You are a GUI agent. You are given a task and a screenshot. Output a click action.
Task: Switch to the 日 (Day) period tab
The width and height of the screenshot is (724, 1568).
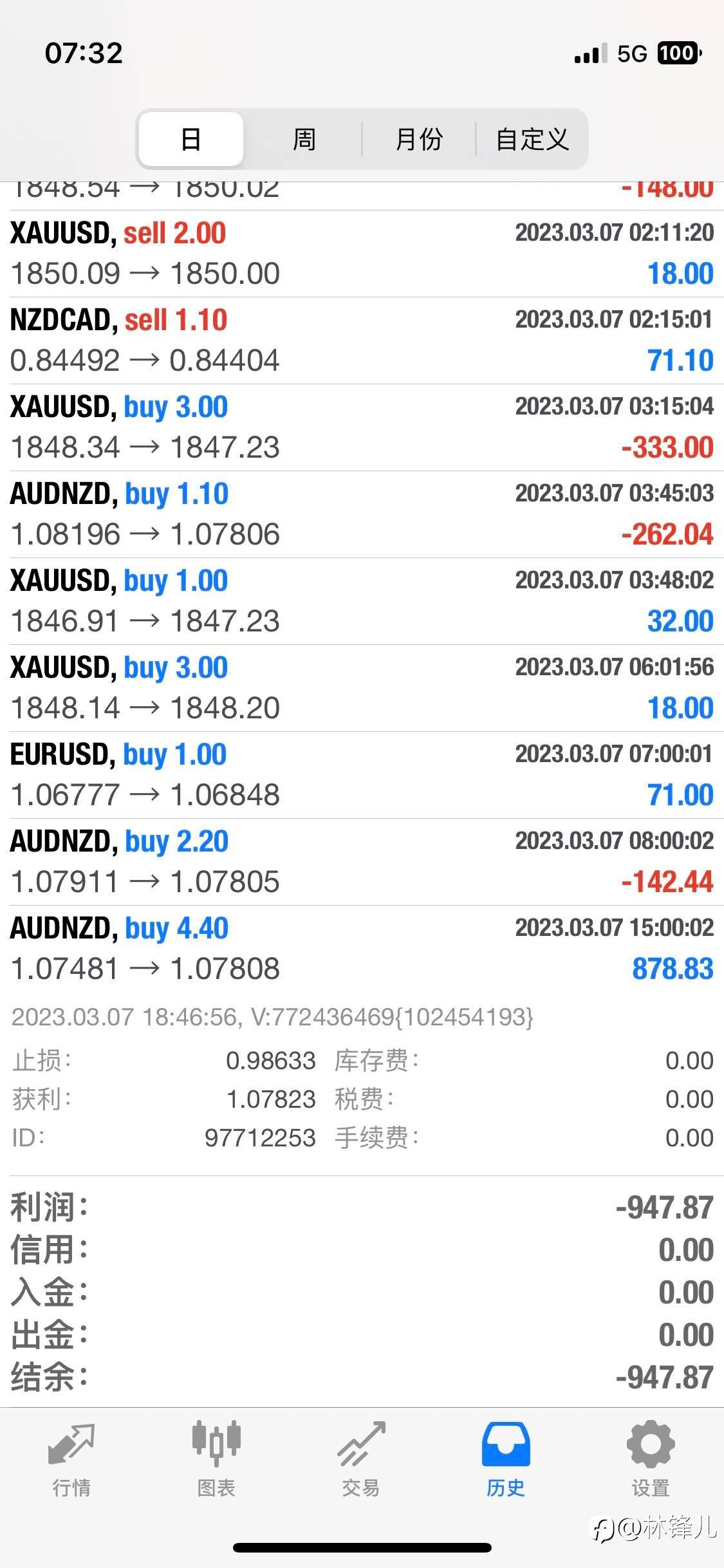(x=191, y=139)
